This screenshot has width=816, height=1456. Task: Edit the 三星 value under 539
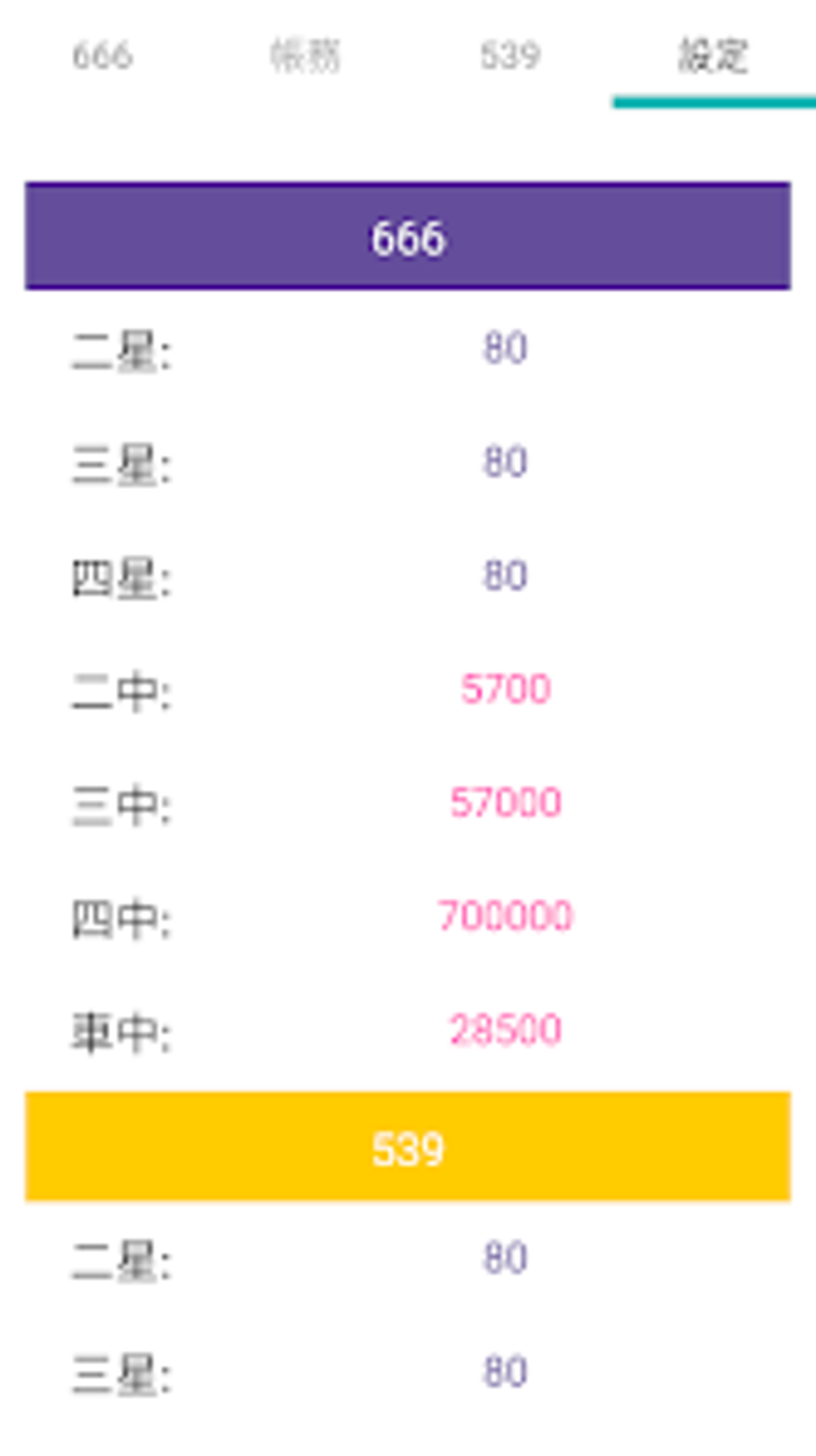click(x=505, y=1372)
